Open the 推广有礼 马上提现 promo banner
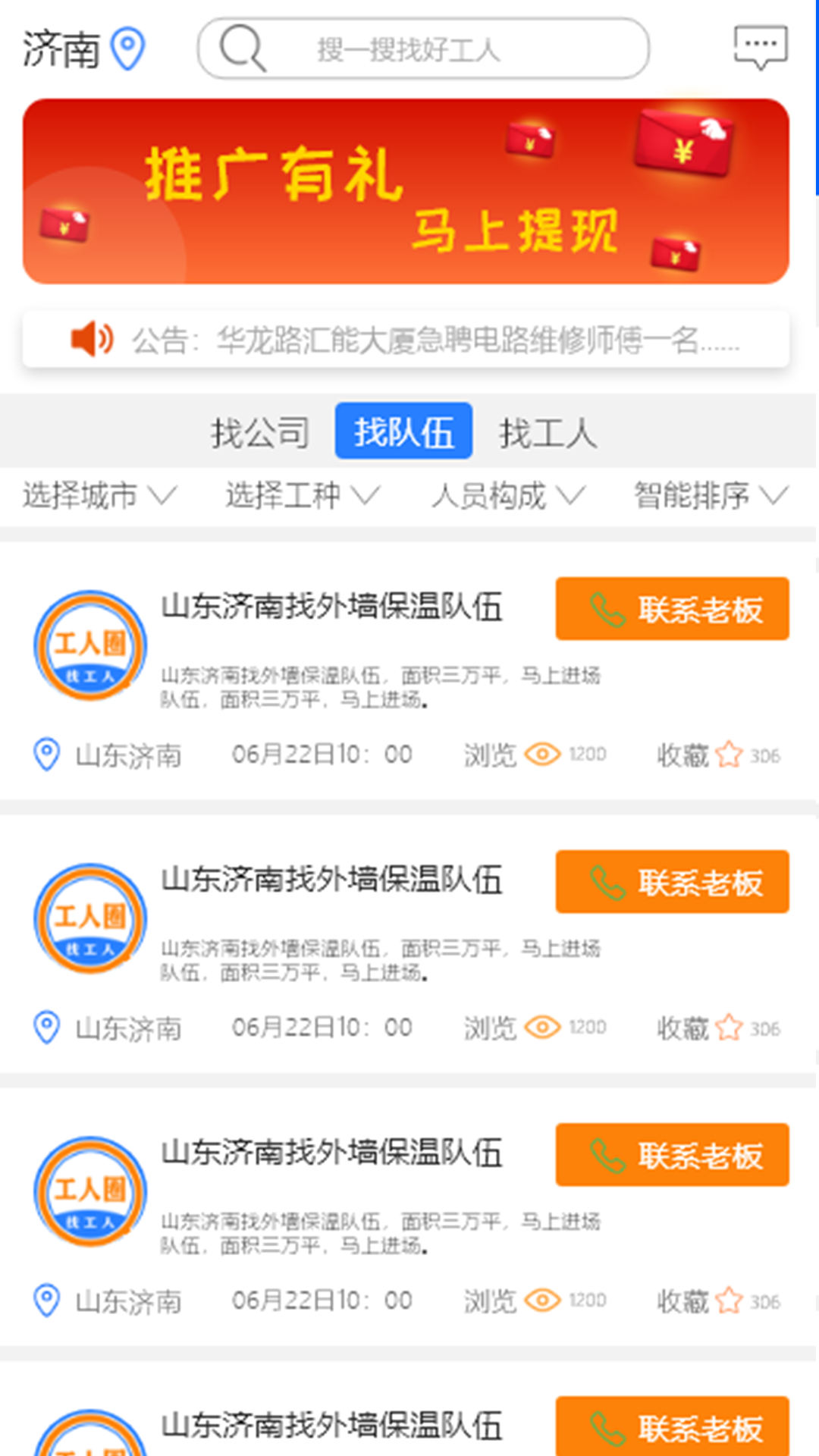Image resolution: width=819 pixels, height=1456 pixels. (x=406, y=191)
